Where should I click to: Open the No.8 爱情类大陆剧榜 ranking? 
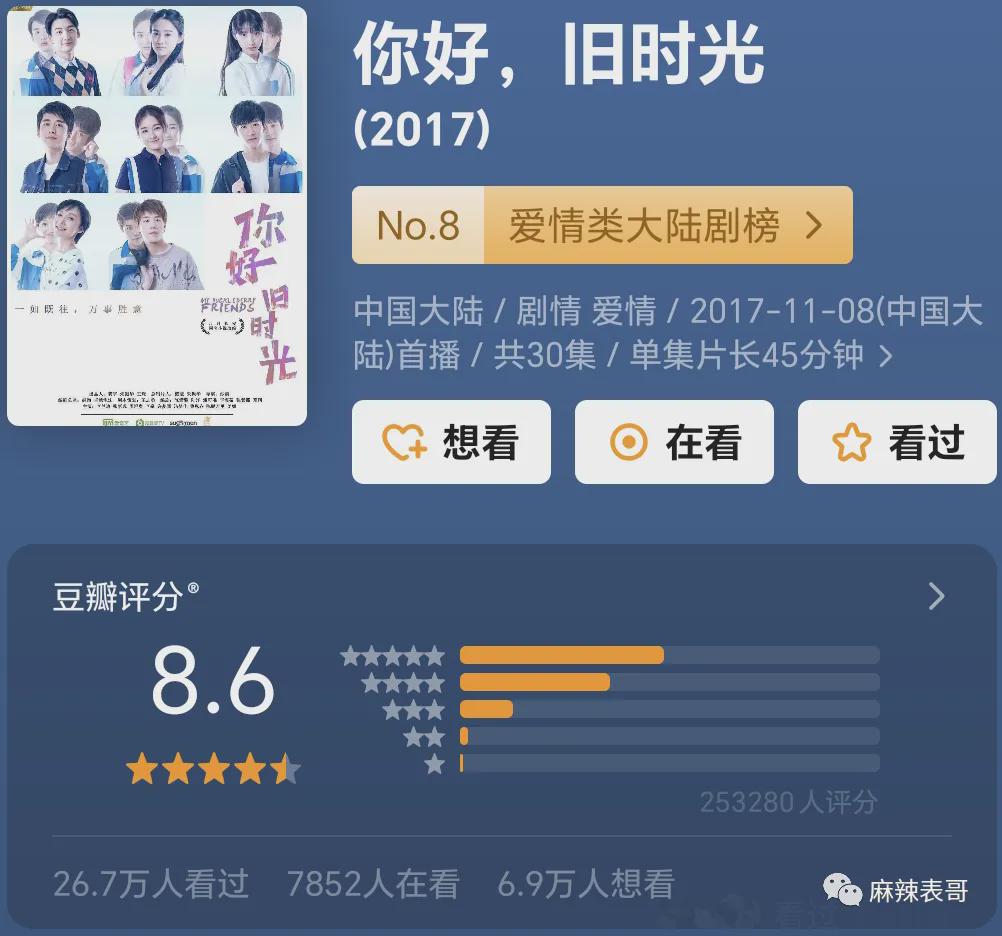tap(602, 226)
